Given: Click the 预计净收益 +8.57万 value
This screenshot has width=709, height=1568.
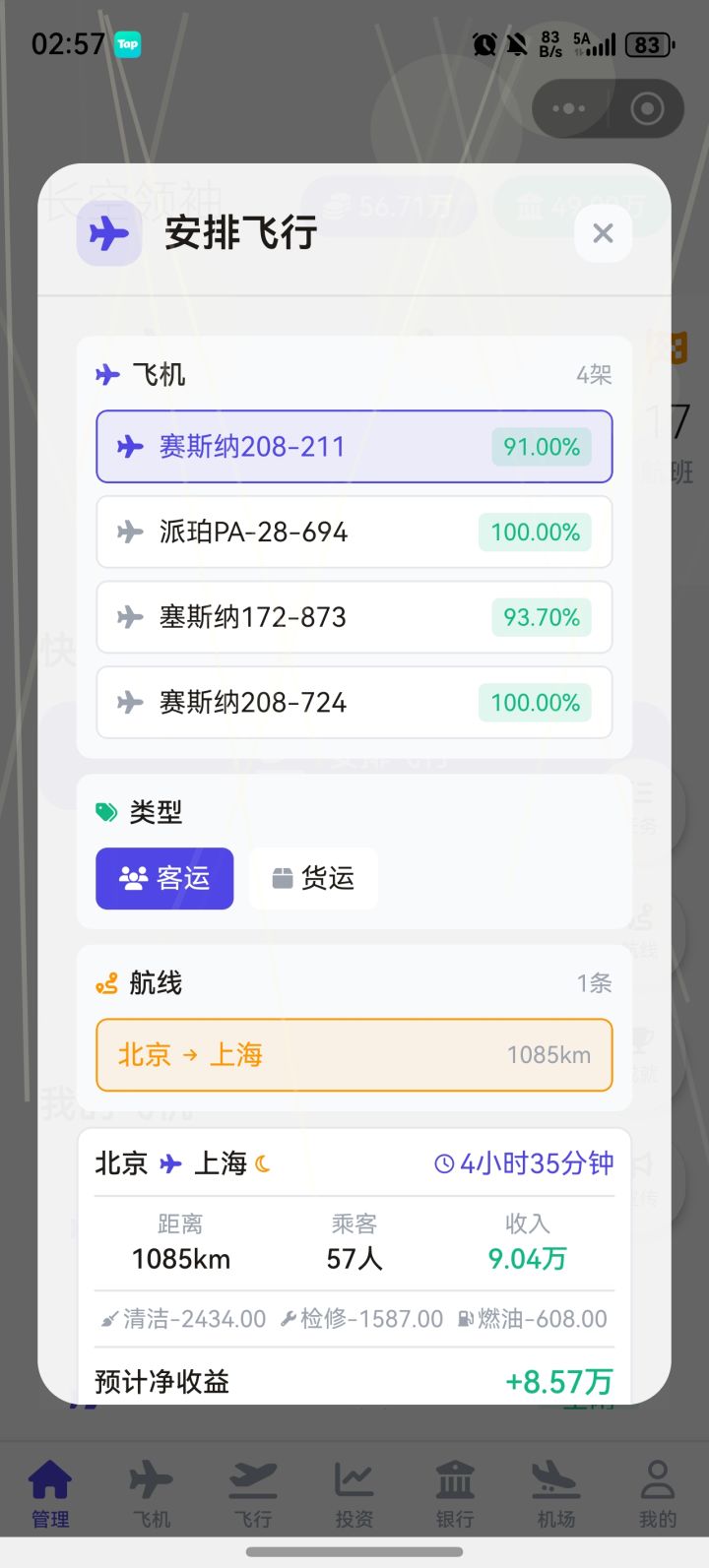Looking at the screenshot, I should pos(559,1382).
